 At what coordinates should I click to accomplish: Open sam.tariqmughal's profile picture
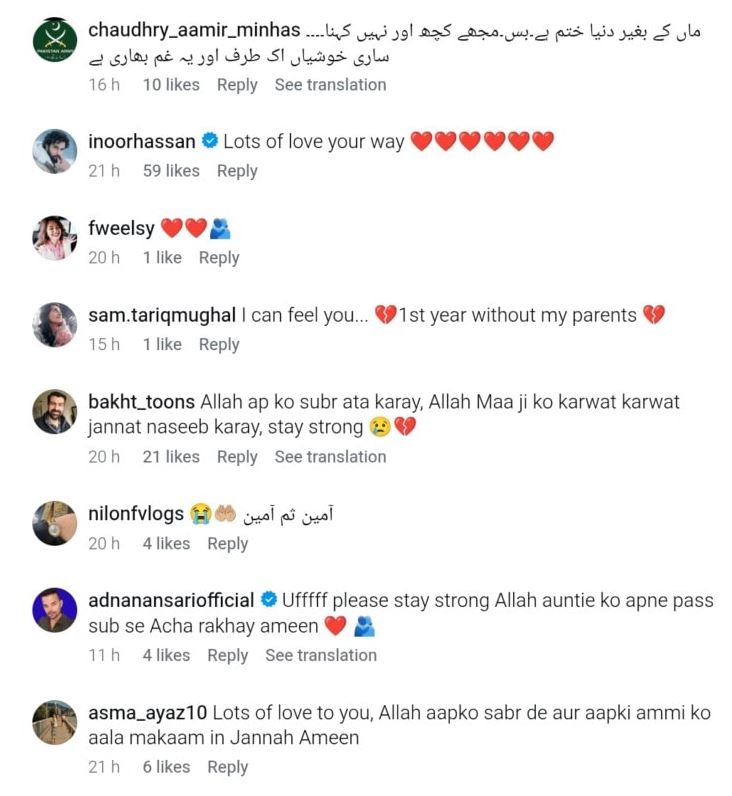[x=54, y=326]
